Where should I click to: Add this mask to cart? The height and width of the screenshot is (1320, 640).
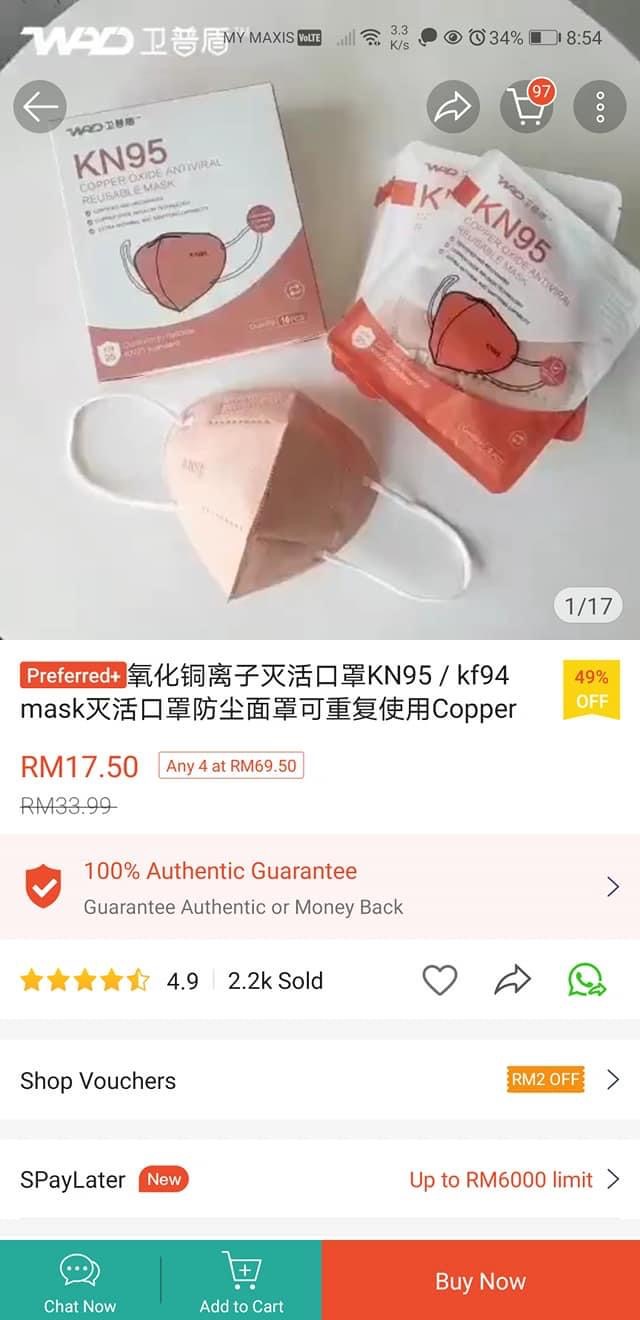click(241, 1282)
